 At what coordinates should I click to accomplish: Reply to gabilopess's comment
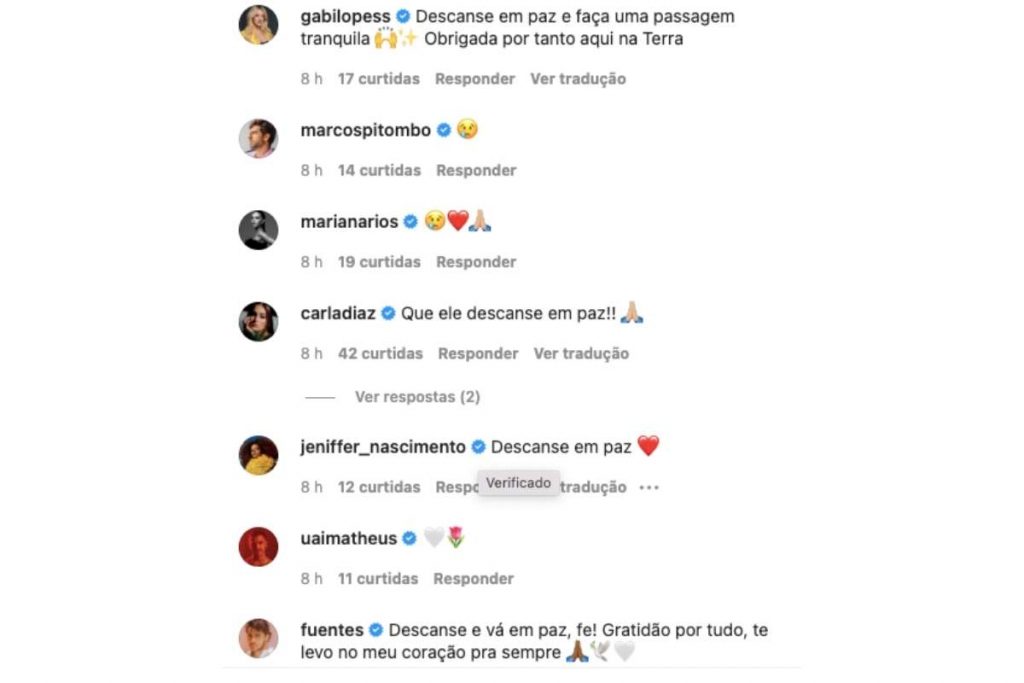pos(475,79)
